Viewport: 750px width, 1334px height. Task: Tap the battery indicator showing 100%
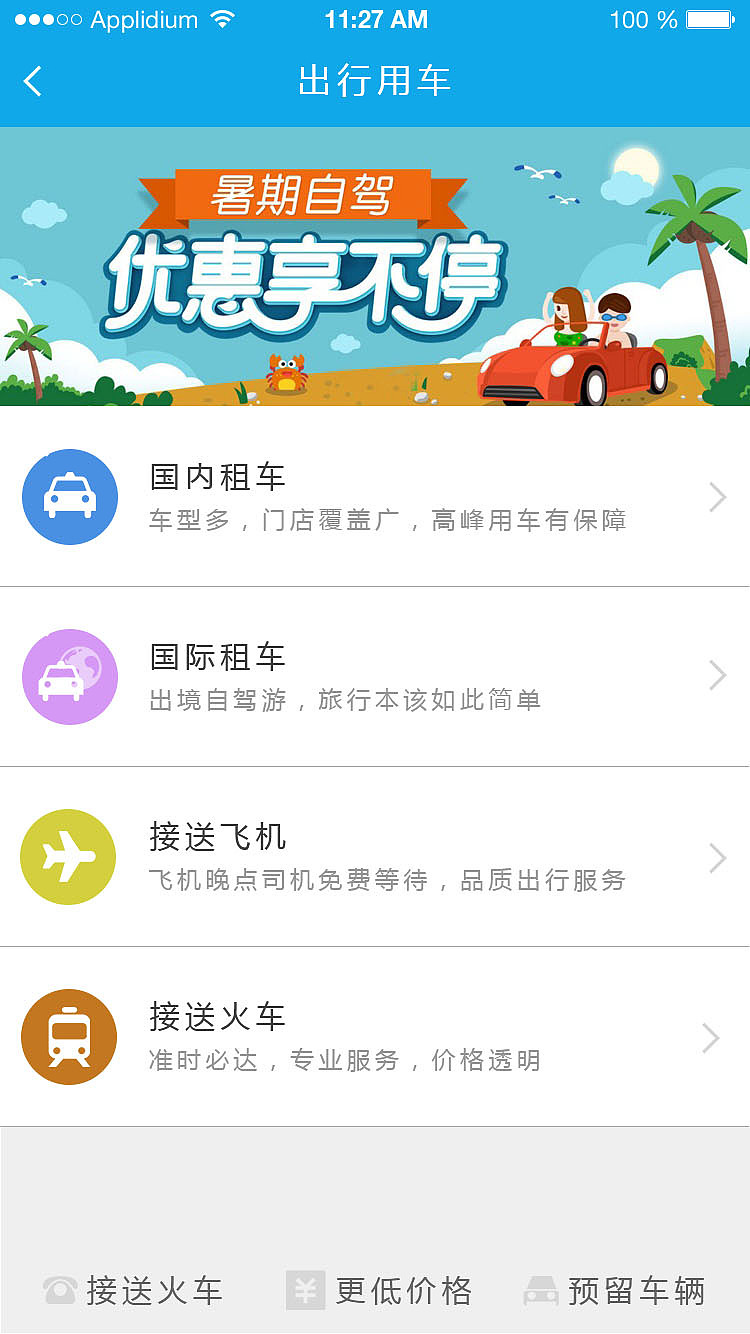point(710,18)
